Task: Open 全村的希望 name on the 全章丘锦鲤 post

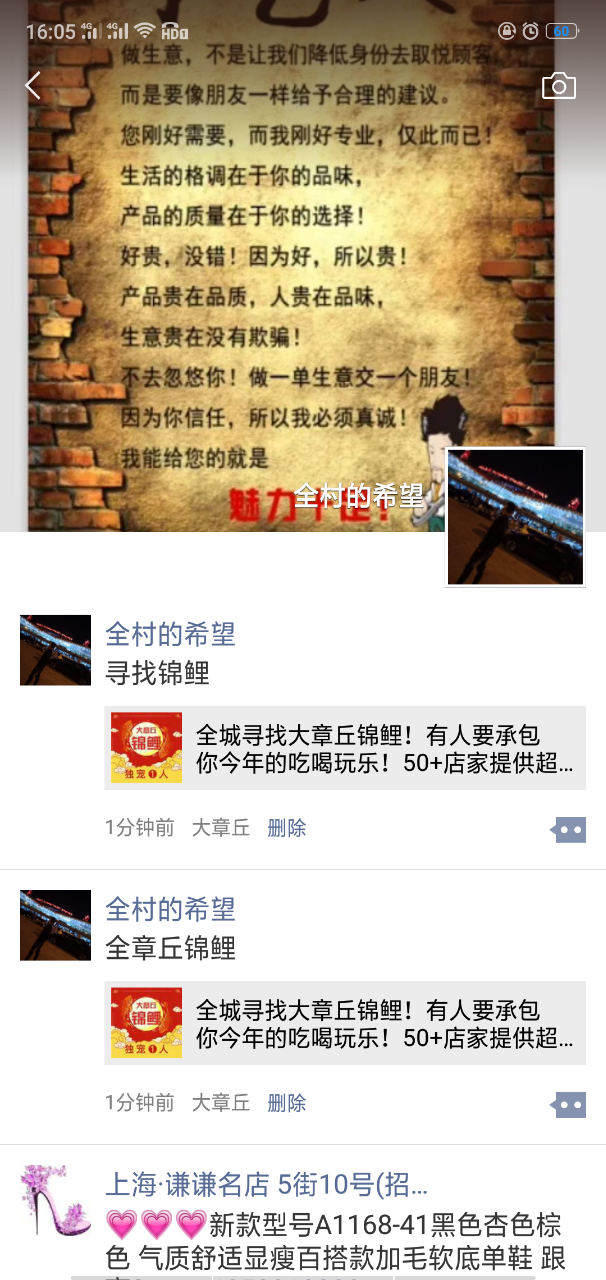Action: tap(170, 909)
